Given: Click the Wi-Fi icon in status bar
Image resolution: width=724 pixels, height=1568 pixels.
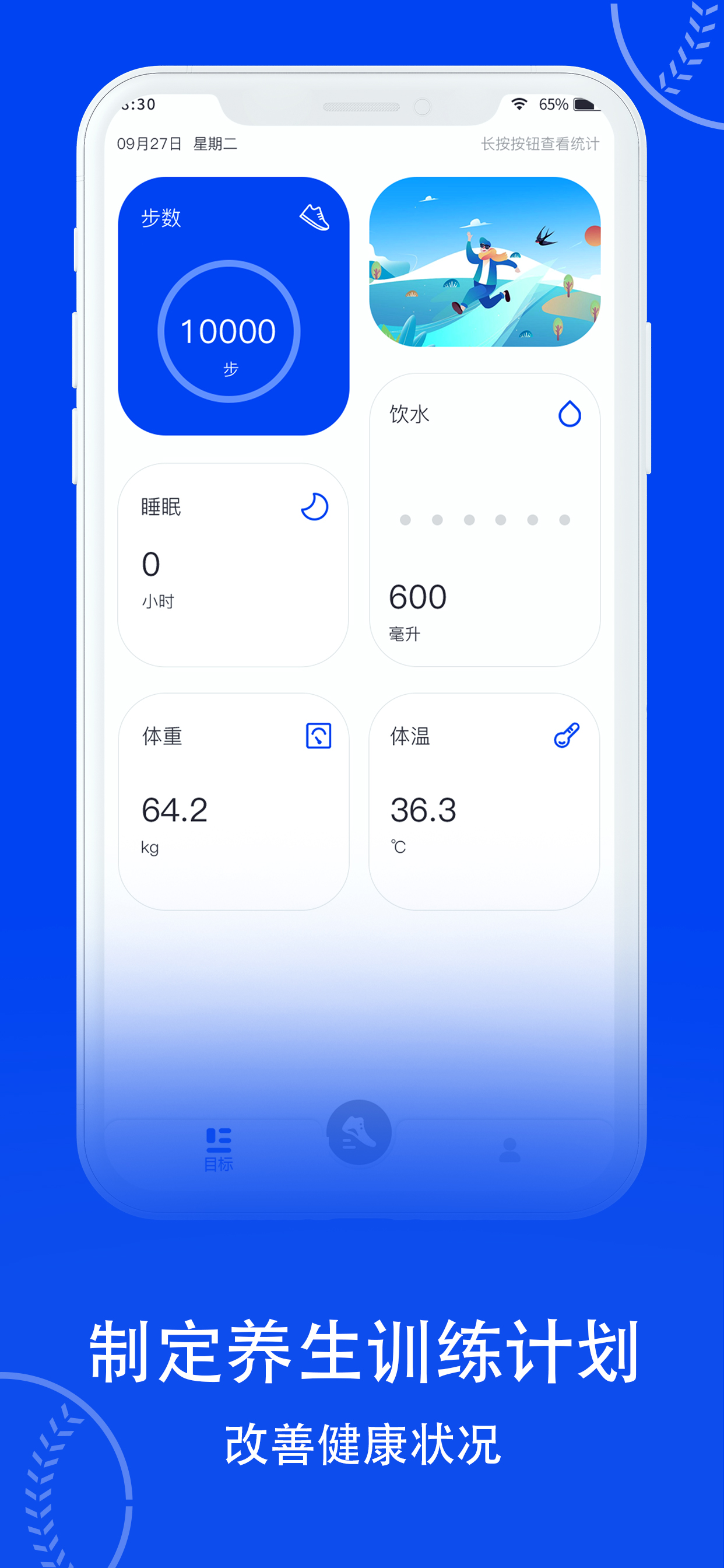Looking at the screenshot, I should pyautogui.click(x=518, y=103).
